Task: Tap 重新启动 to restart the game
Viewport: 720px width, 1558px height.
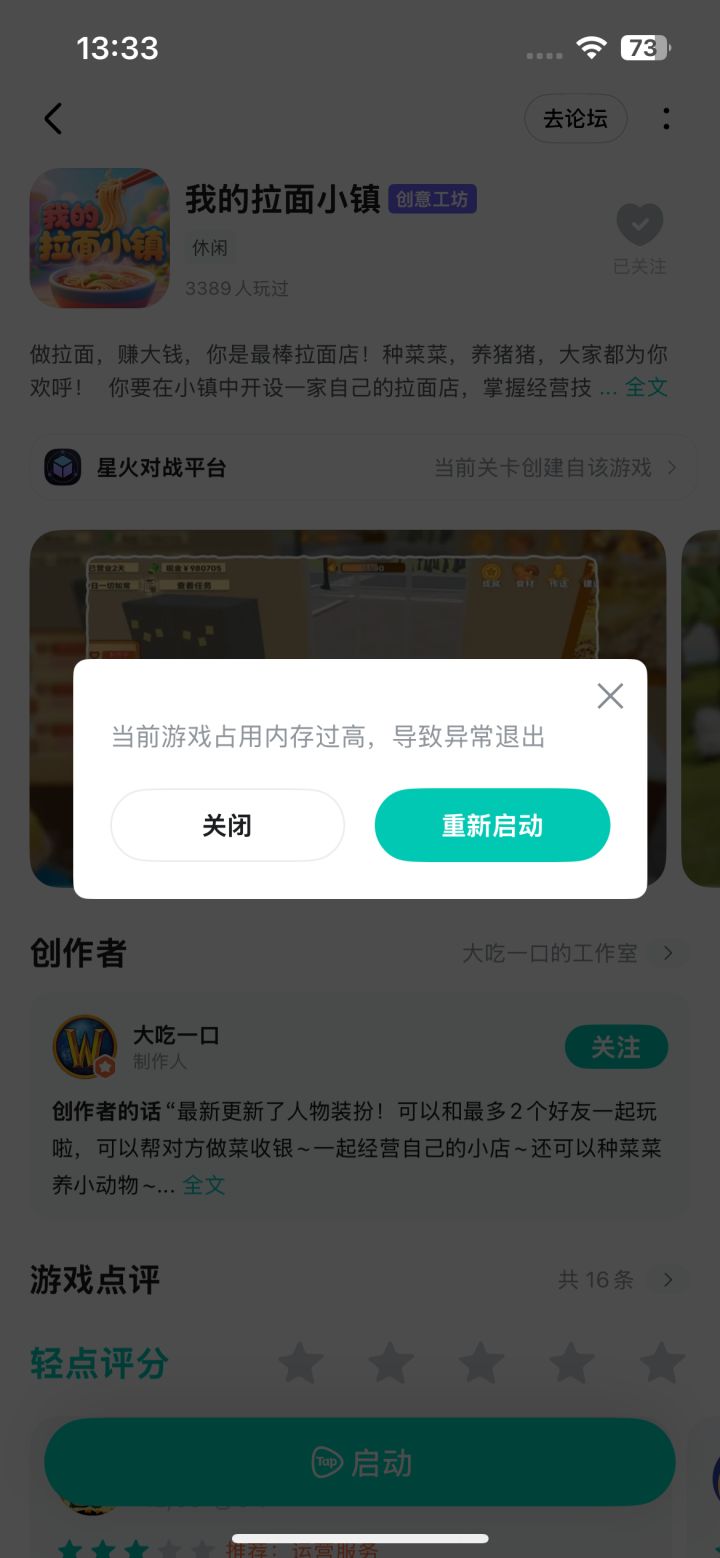Action: 491,824
